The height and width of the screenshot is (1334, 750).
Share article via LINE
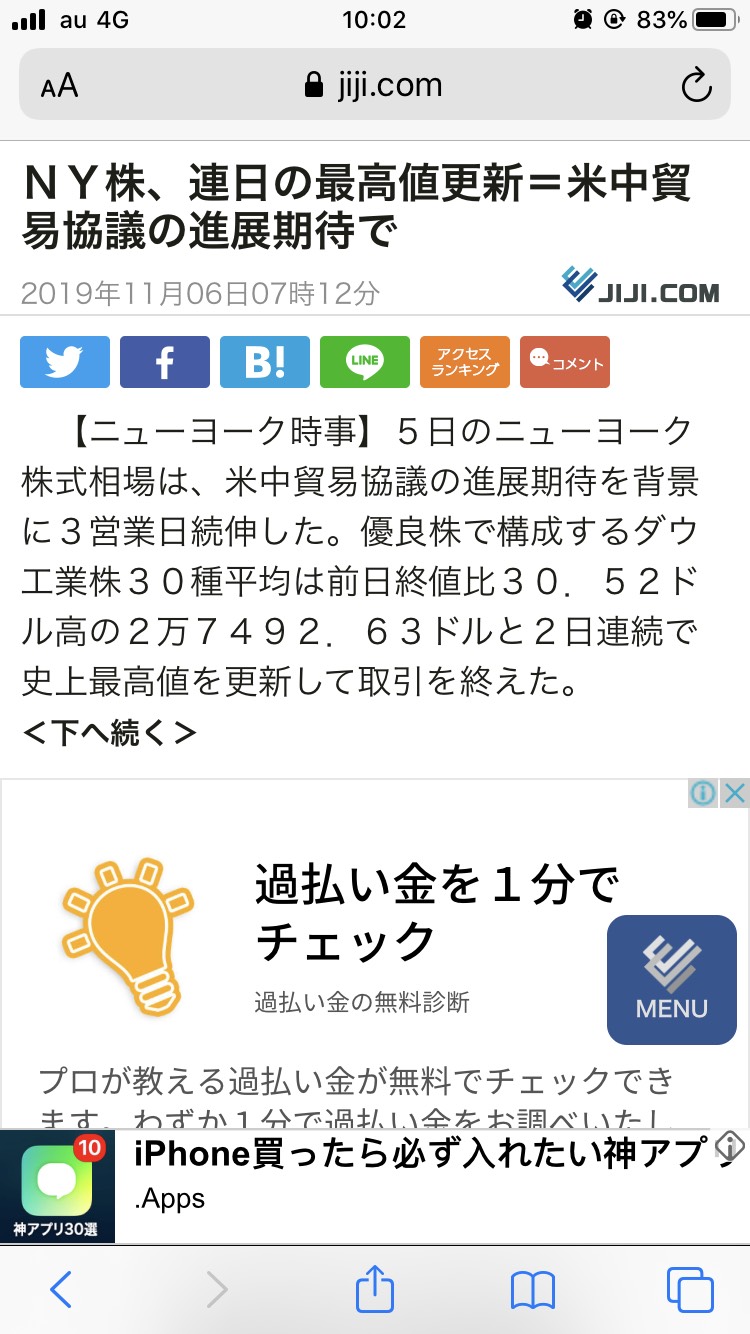(365, 362)
